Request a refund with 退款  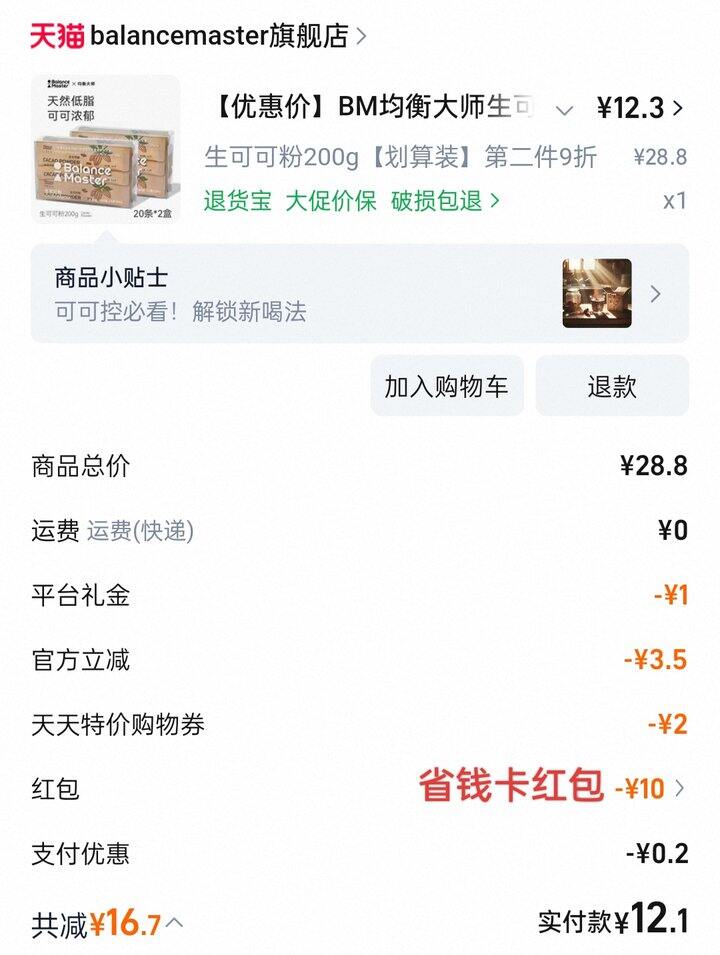click(x=611, y=386)
